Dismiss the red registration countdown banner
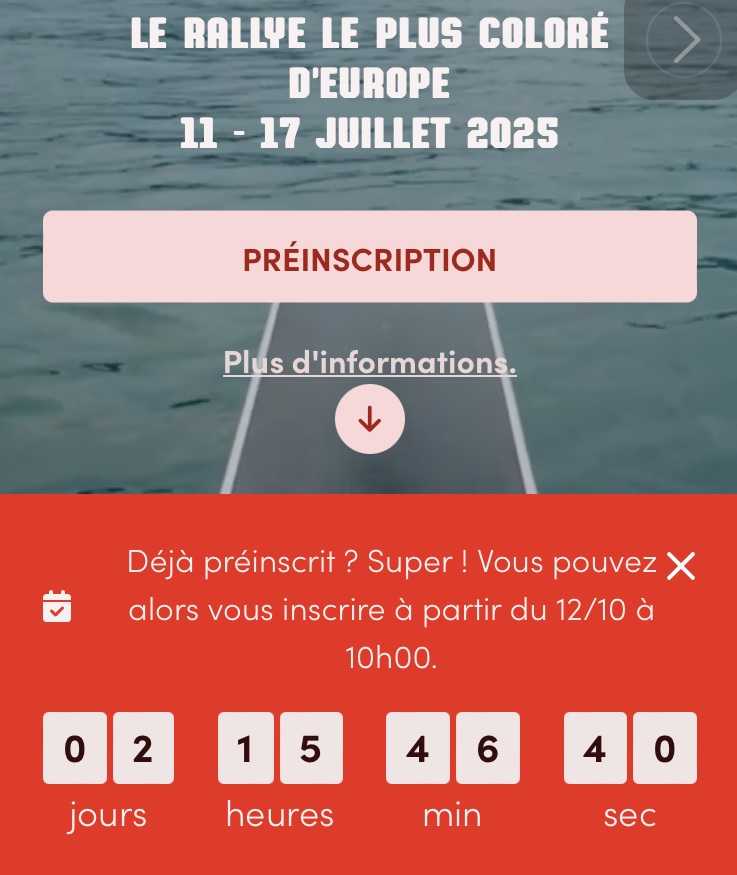 tap(681, 566)
